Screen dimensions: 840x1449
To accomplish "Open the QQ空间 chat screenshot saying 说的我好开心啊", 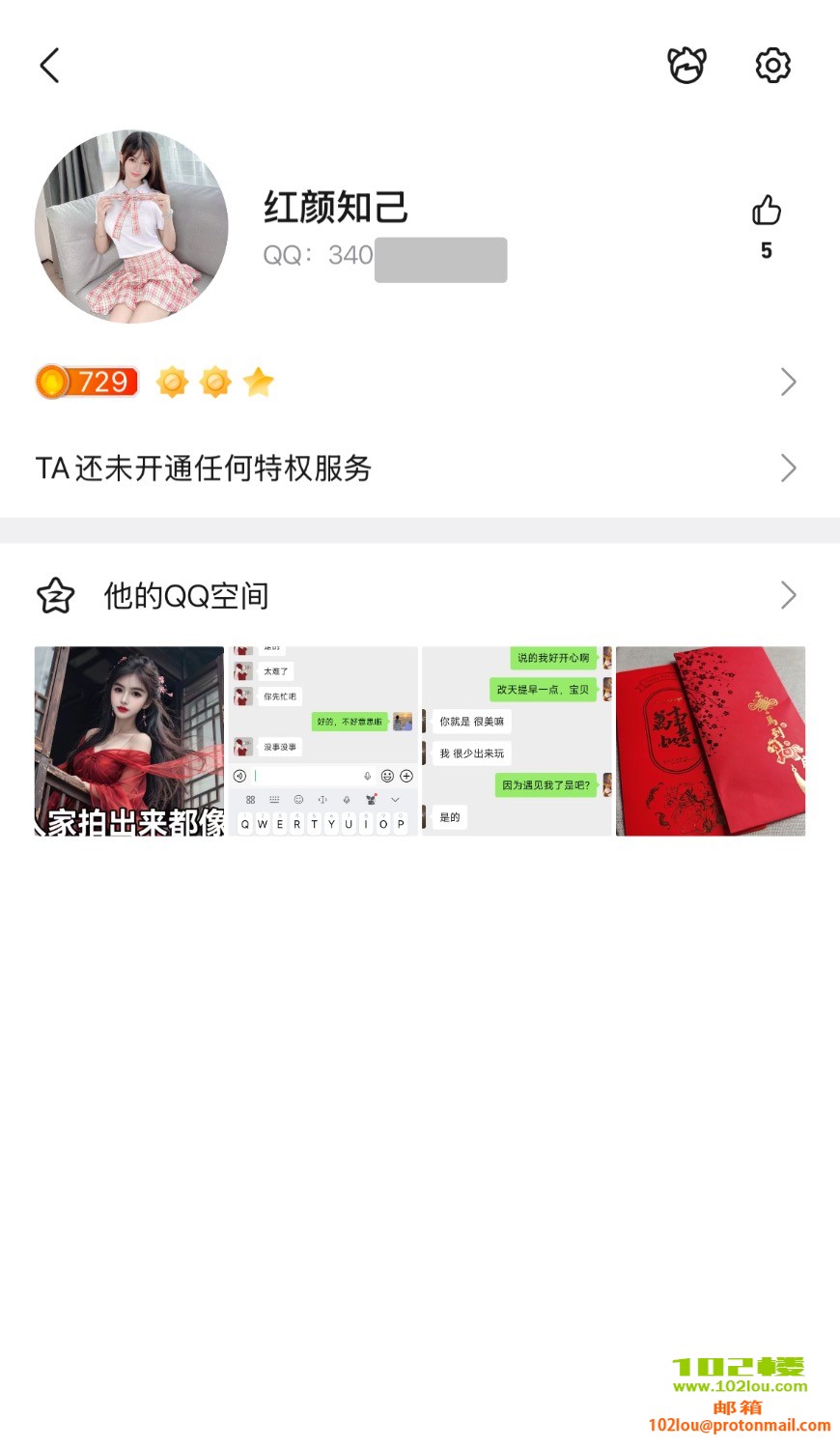I will click(517, 741).
